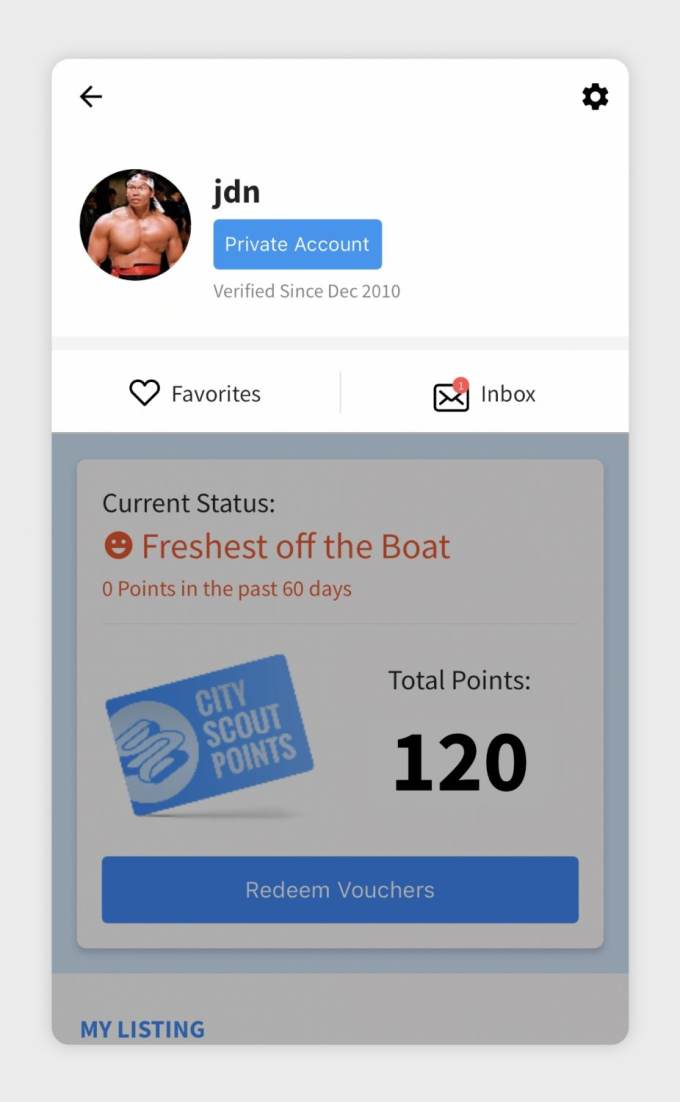Open settings via the gear icon
The width and height of the screenshot is (680, 1102).
pyautogui.click(x=595, y=97)
